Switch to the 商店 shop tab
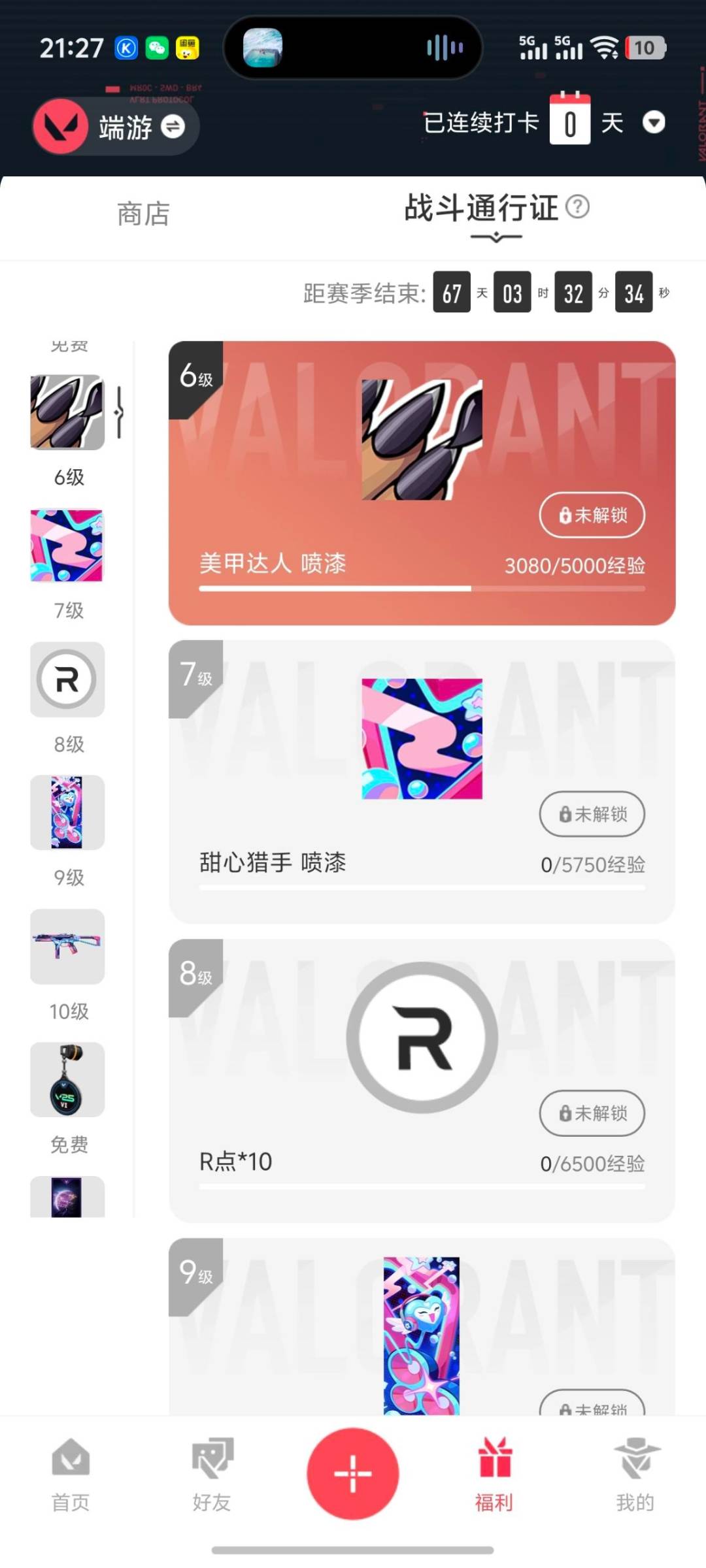This screenshot has height=1568, width=706. tap(144, 214)
